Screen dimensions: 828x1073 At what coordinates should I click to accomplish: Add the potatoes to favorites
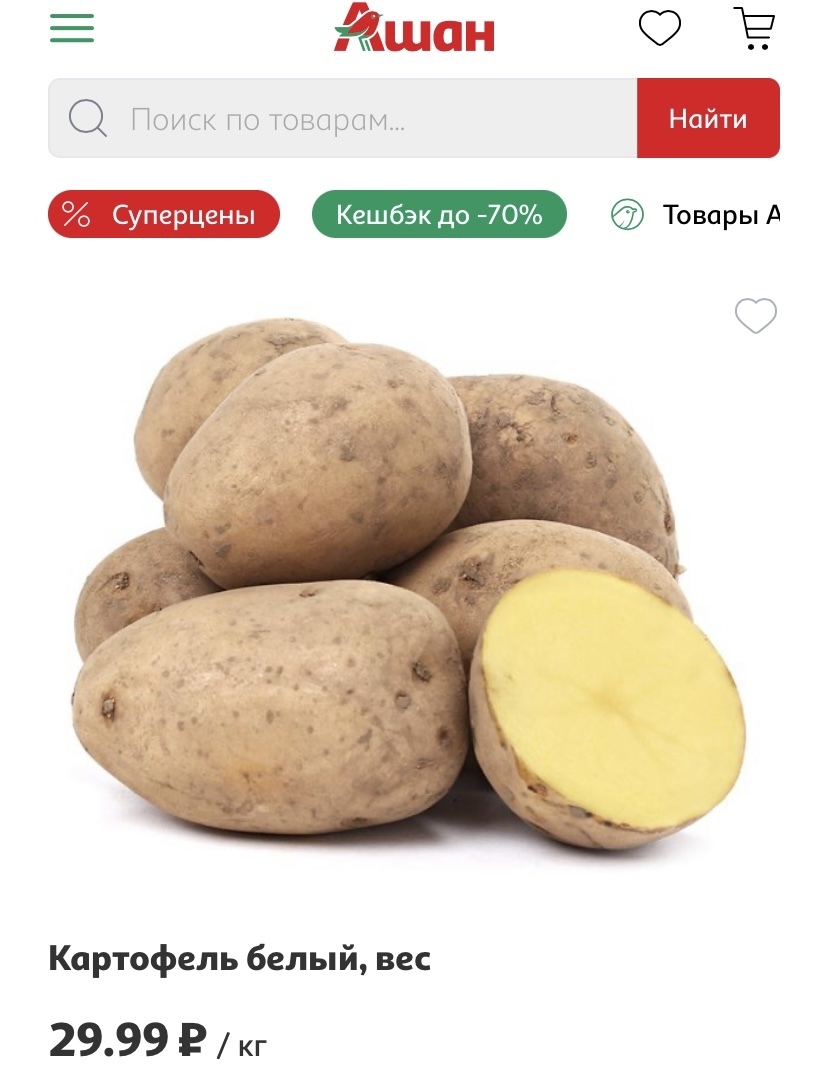point(755,316)
